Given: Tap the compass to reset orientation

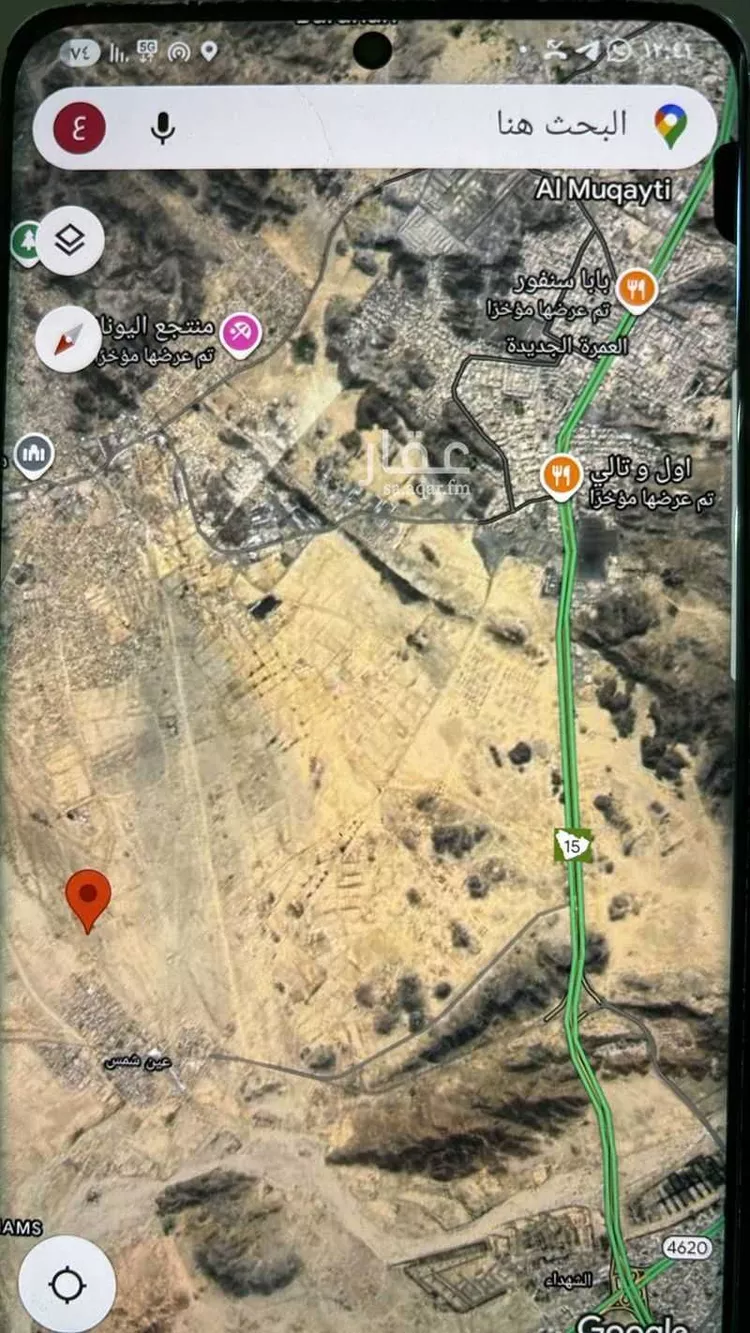Looking at the screenshot, I should (x=67, y=340).
